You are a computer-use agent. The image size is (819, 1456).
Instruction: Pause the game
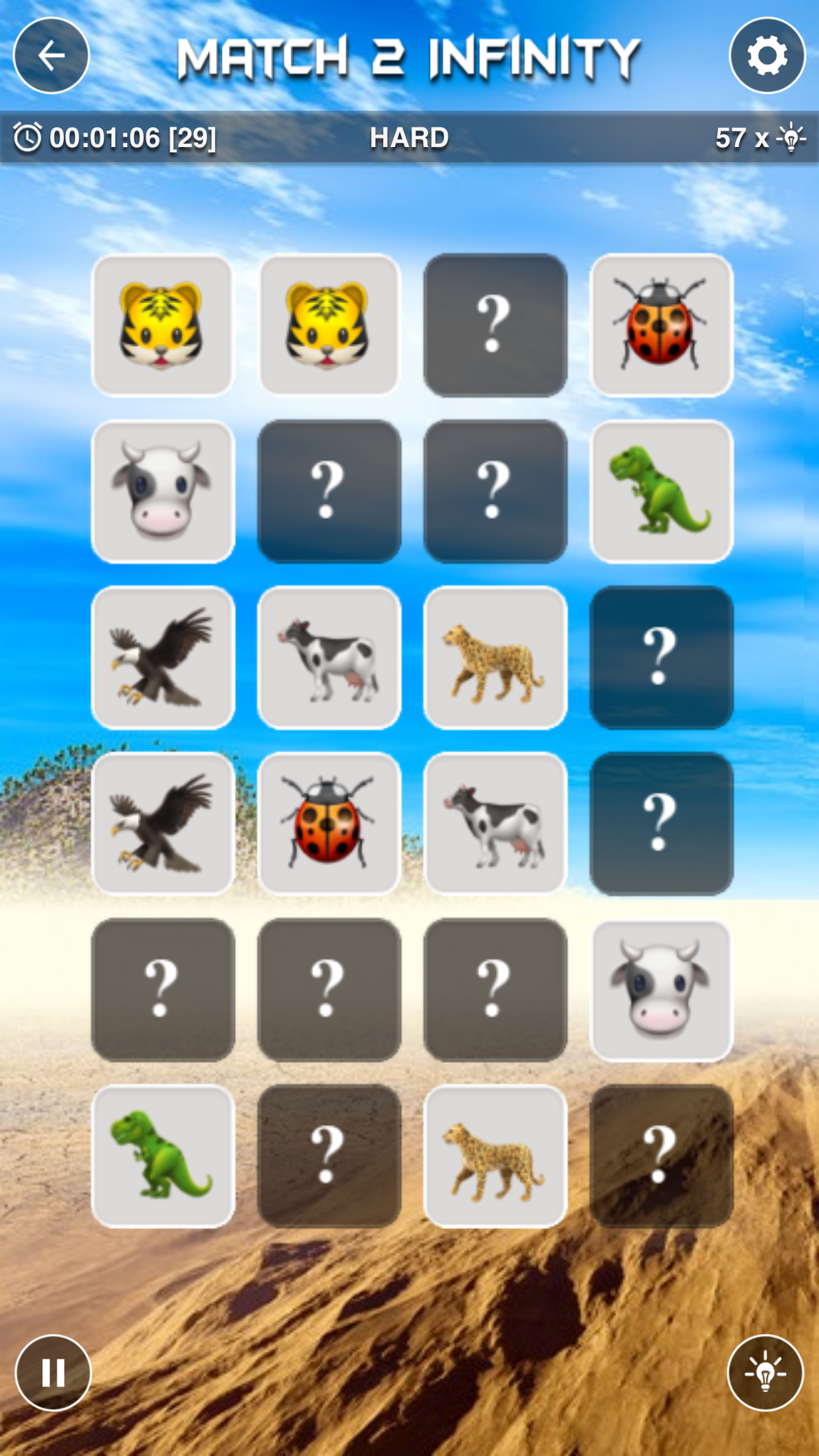pos(53,1372)
